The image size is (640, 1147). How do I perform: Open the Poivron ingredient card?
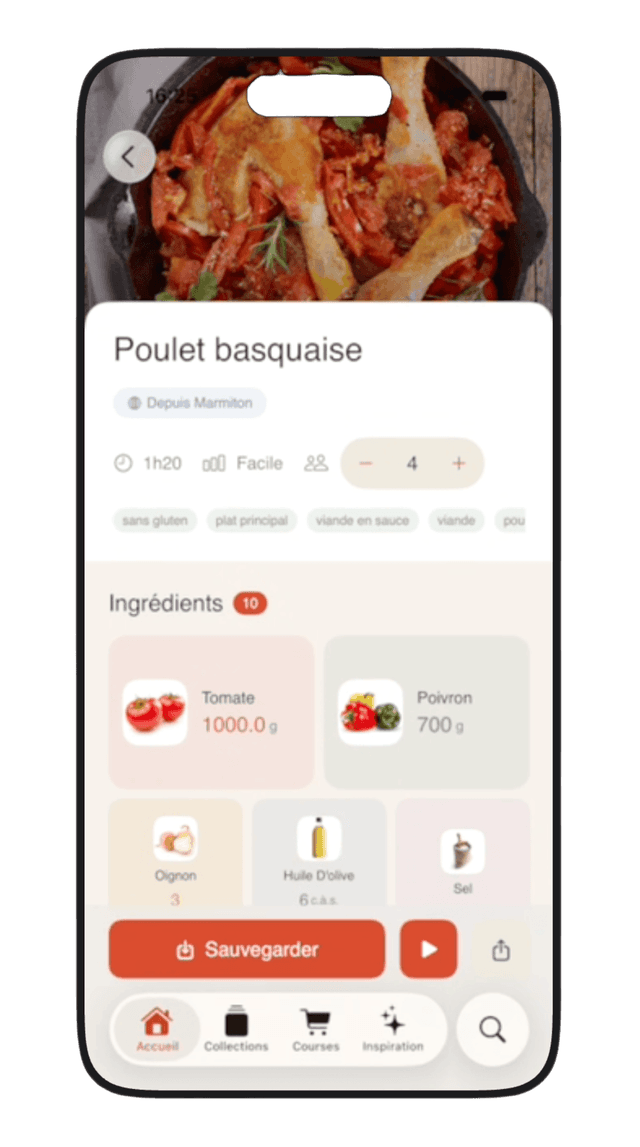(x=426, y=712)
